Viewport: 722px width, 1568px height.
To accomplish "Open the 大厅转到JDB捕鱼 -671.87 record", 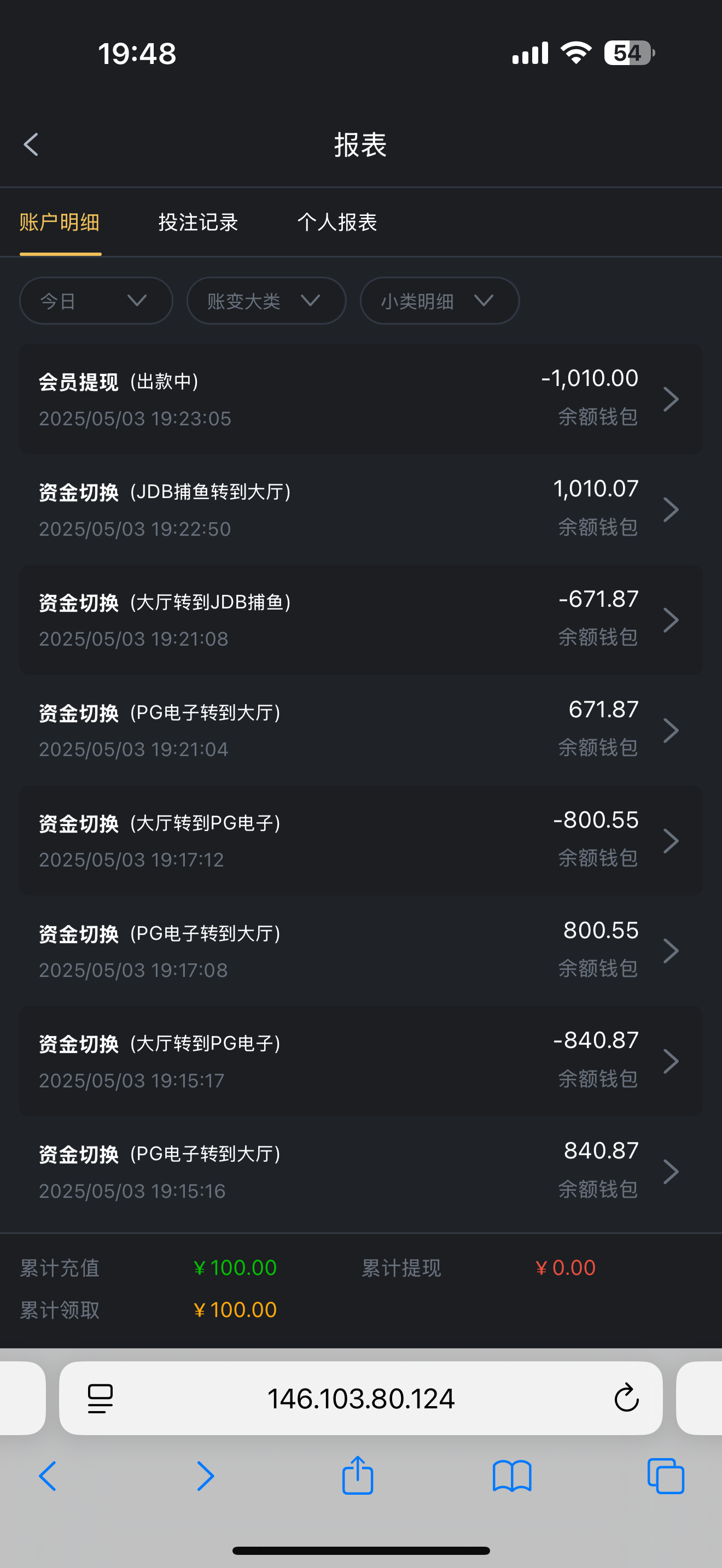I will coord(361,619).
